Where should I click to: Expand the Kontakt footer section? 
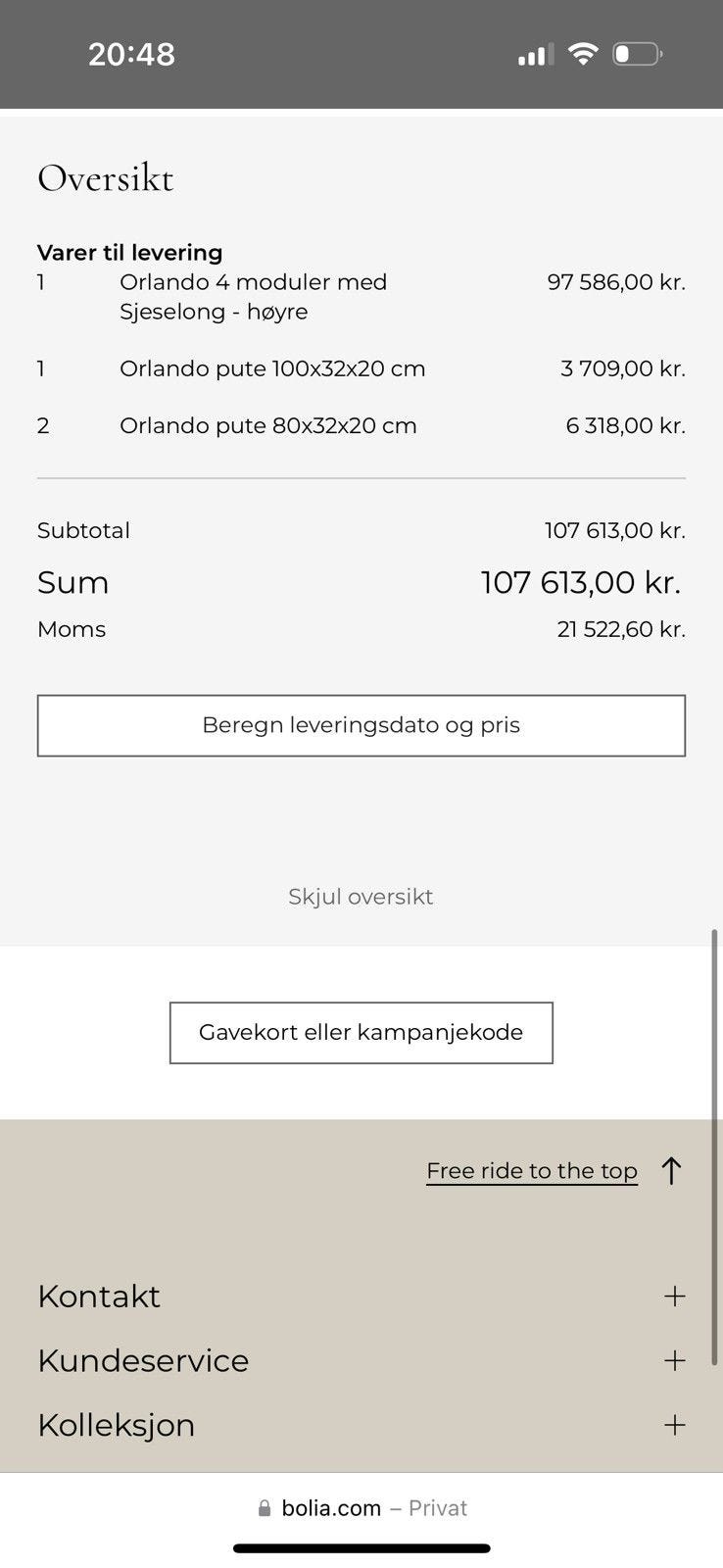tap(361, 1296)
